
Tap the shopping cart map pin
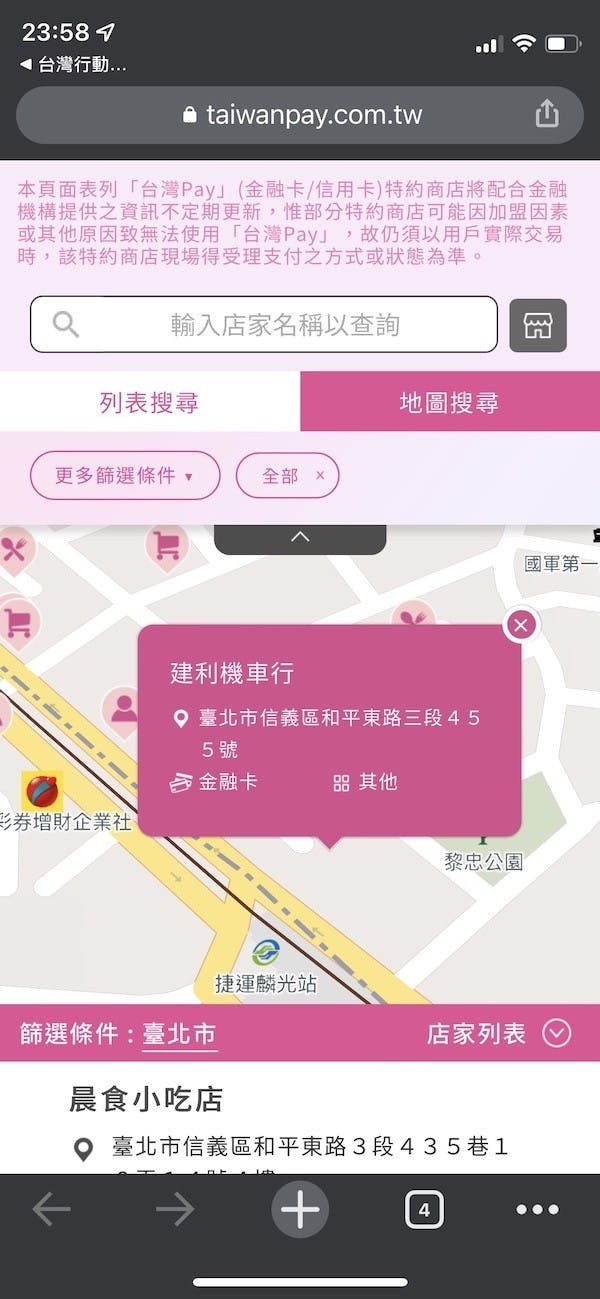click(167, 545)
